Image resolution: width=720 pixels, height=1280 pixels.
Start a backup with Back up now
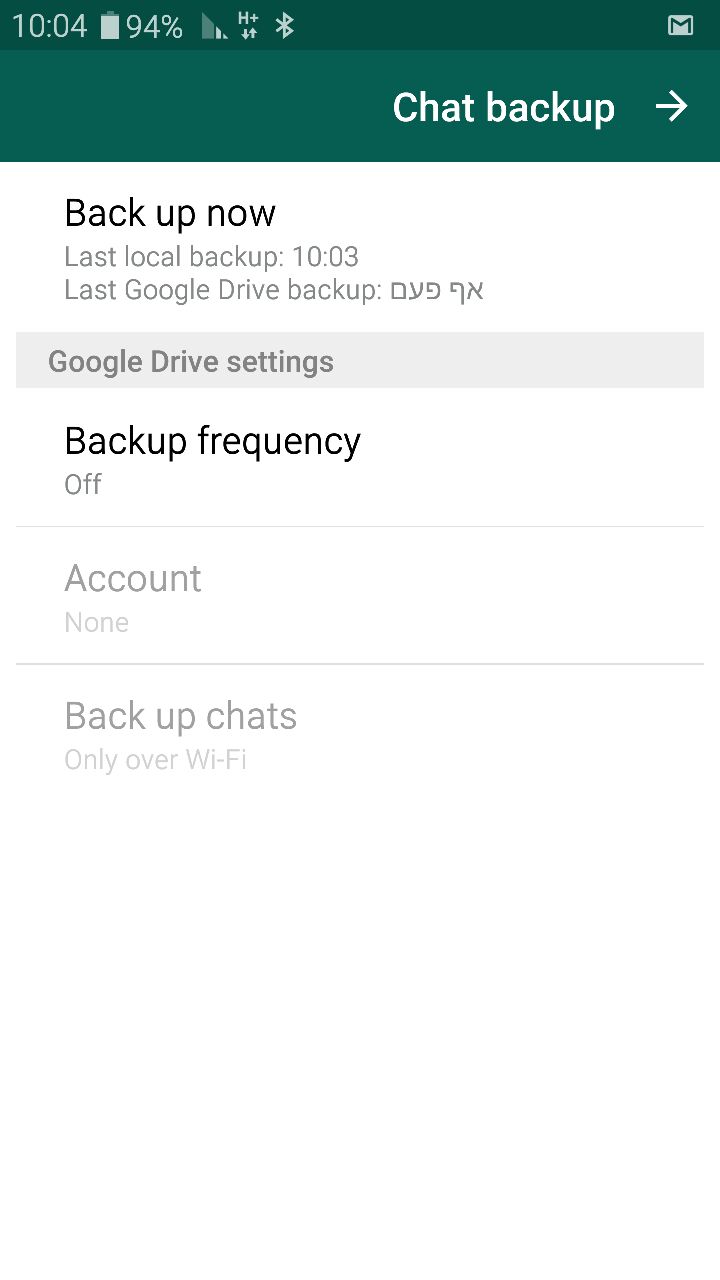click(x=170, y=213)
